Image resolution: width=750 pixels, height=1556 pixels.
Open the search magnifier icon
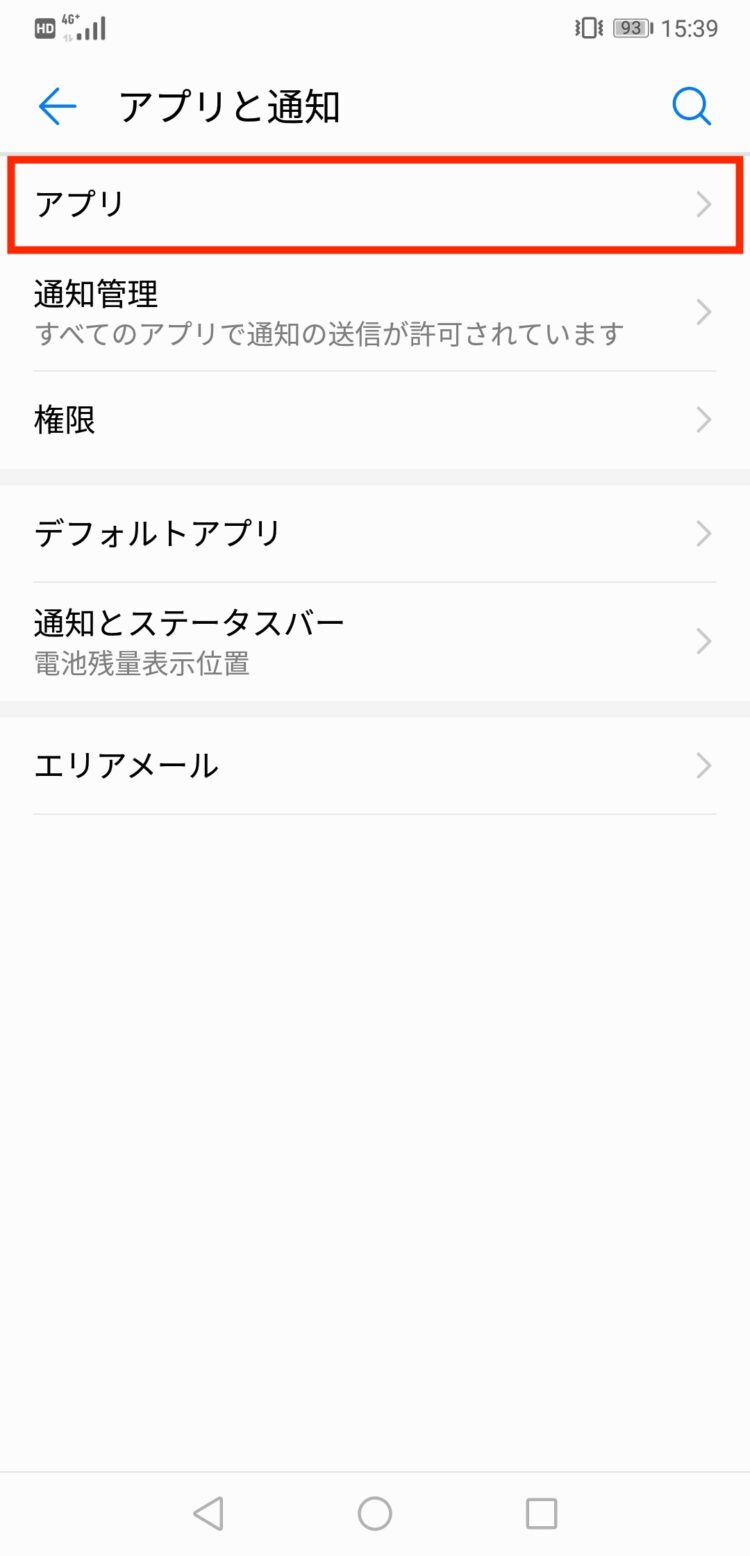[691, 106]
